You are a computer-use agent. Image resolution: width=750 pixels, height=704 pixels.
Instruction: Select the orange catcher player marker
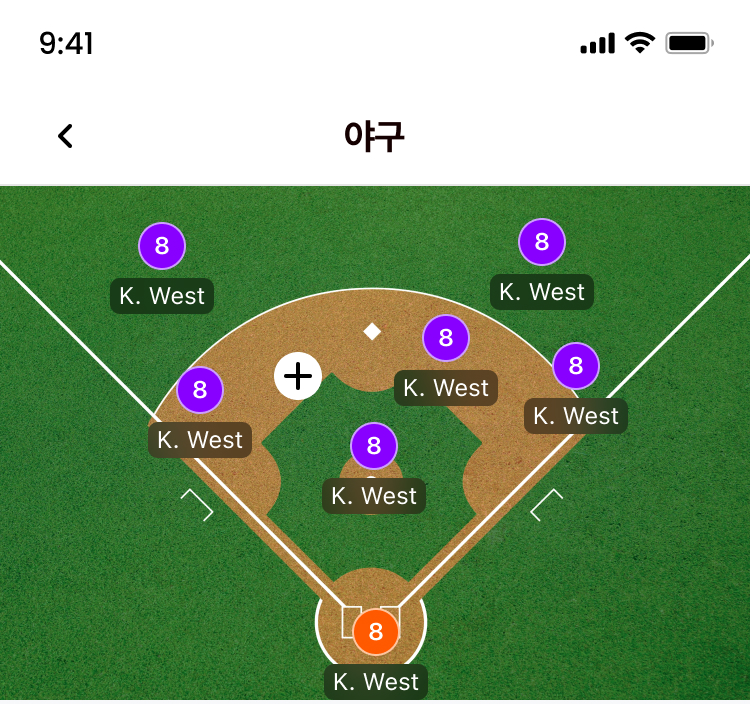coord(376,631)
